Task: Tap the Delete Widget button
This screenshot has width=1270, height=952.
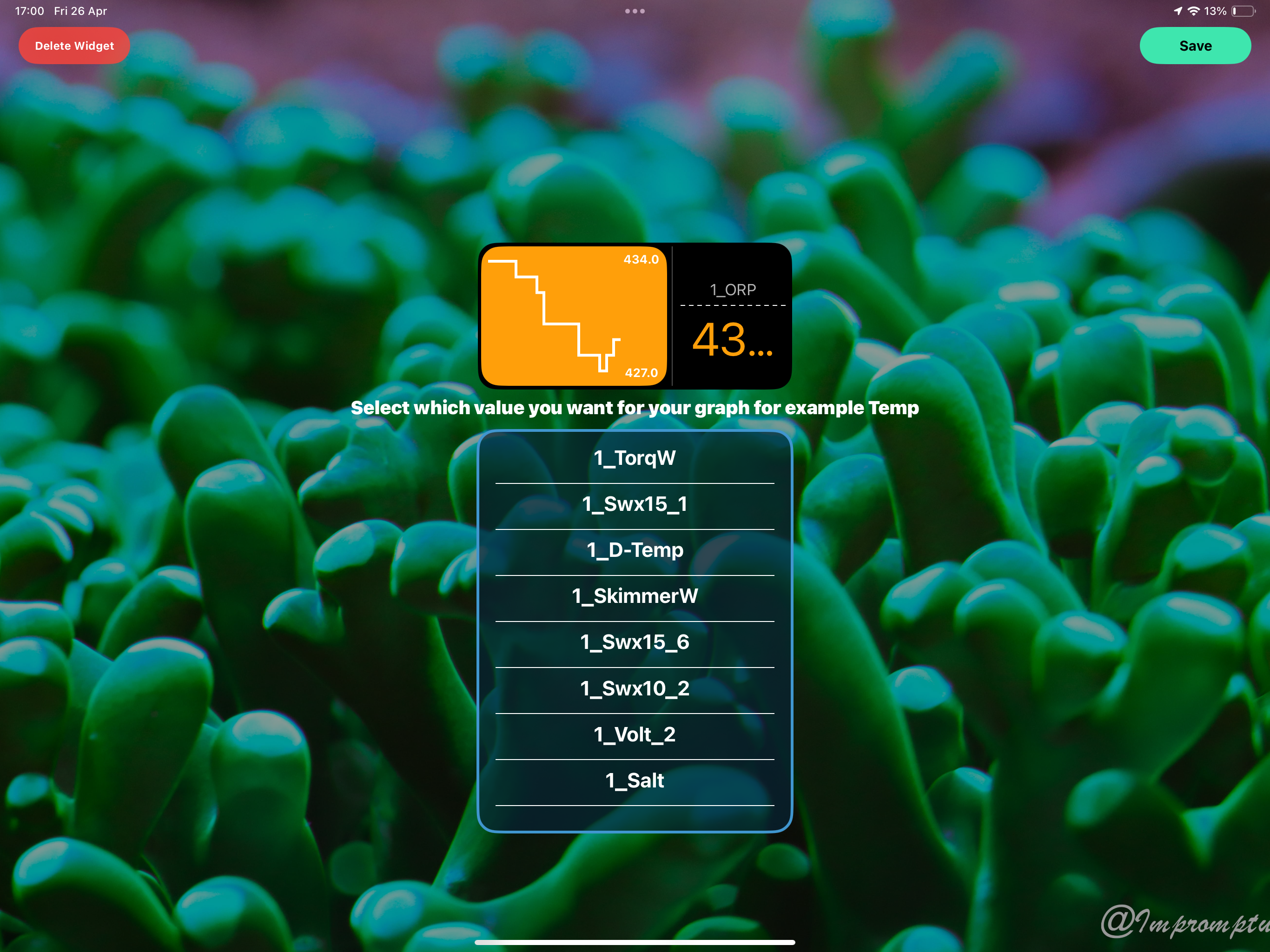Action: 74,46
